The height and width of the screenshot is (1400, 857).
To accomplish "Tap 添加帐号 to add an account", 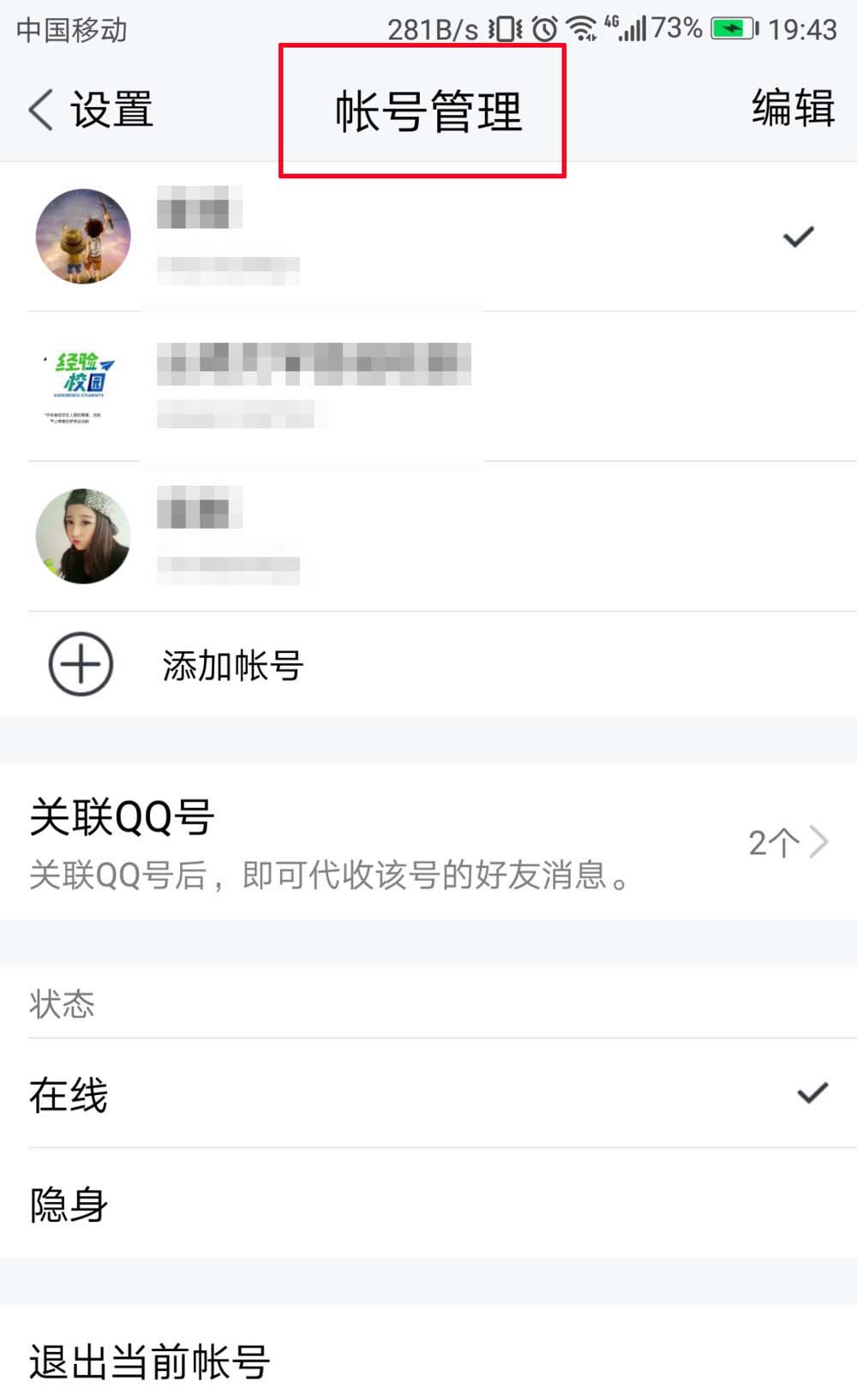I will pos(231,665).
